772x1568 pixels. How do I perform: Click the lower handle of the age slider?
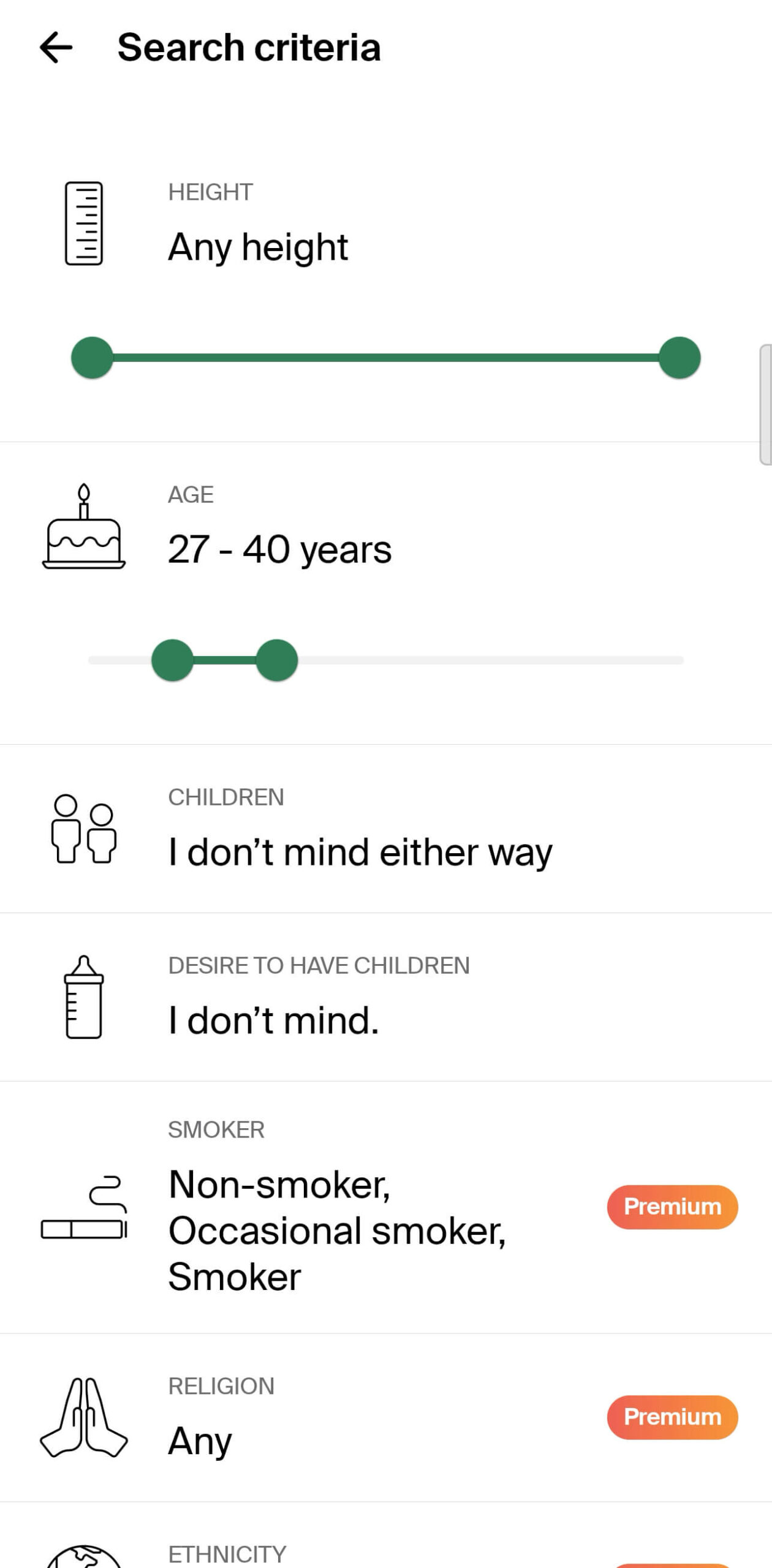pyautogui.click(x=172, y=660)
